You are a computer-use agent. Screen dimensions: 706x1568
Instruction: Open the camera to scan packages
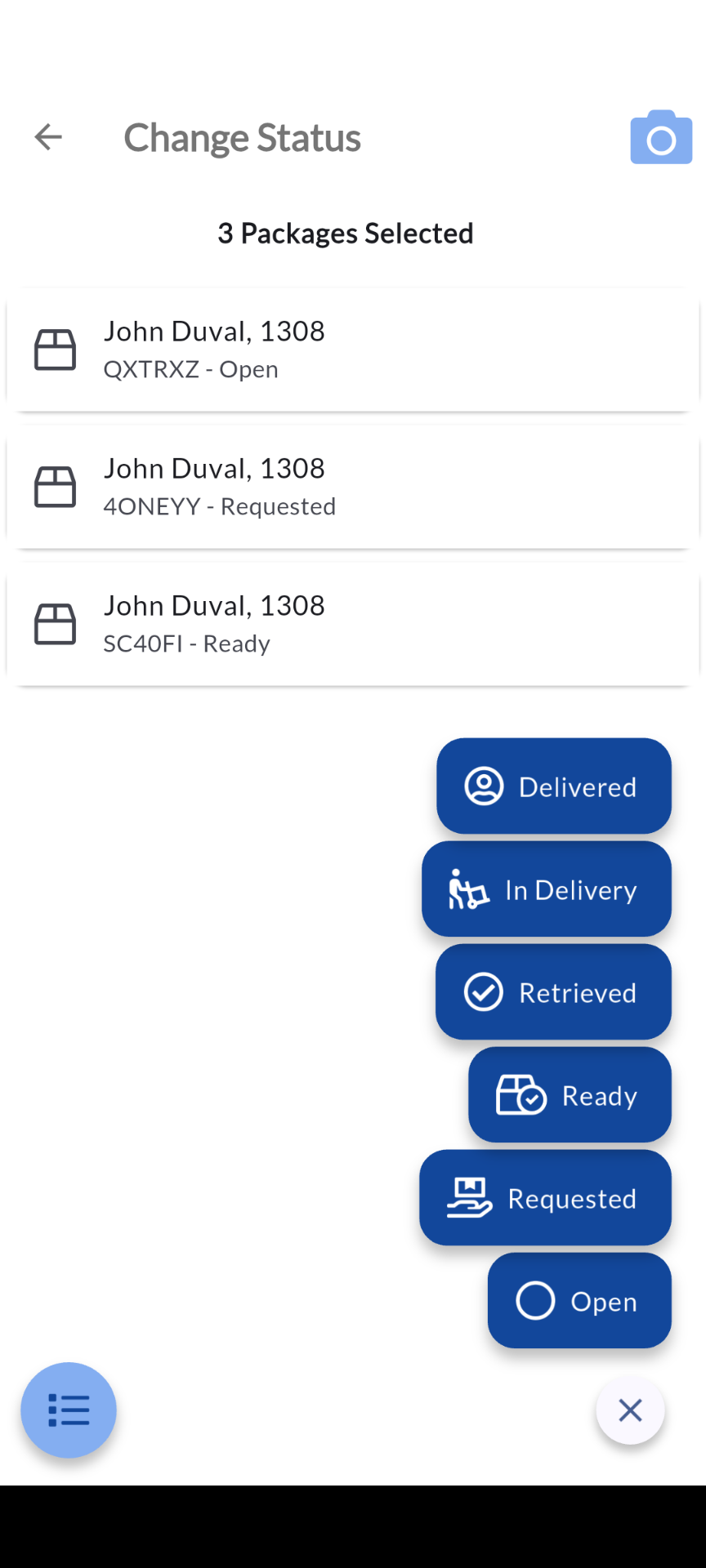pos(661,137)
